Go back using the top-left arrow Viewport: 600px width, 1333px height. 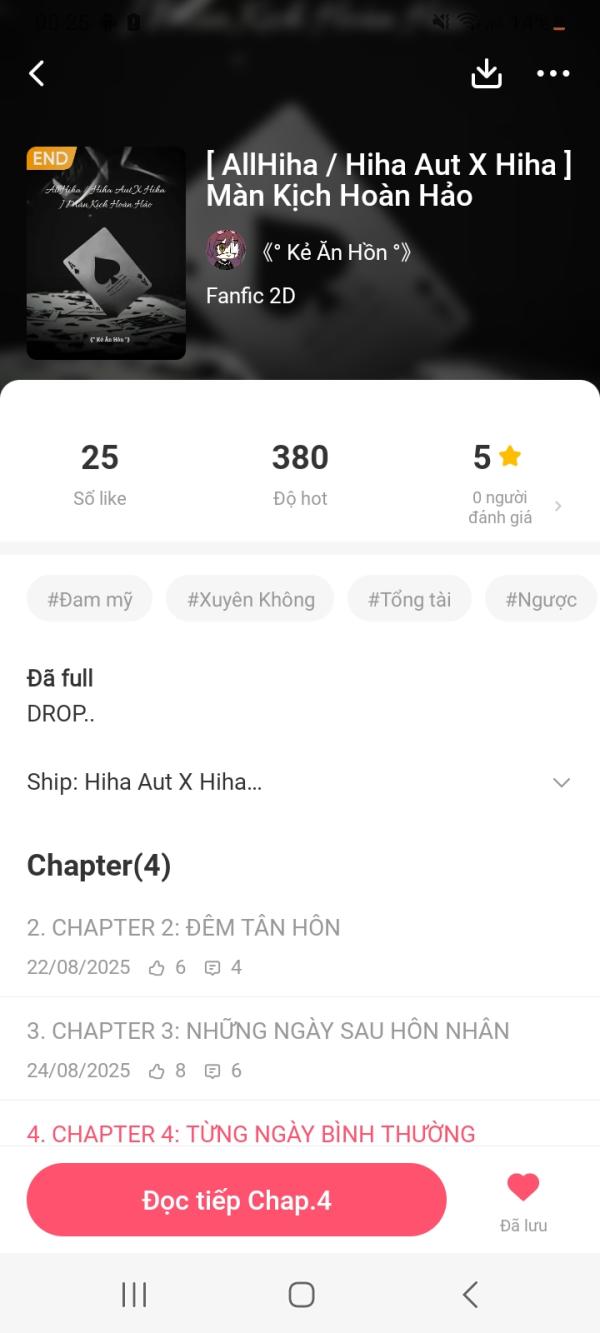tap(37, 73)
